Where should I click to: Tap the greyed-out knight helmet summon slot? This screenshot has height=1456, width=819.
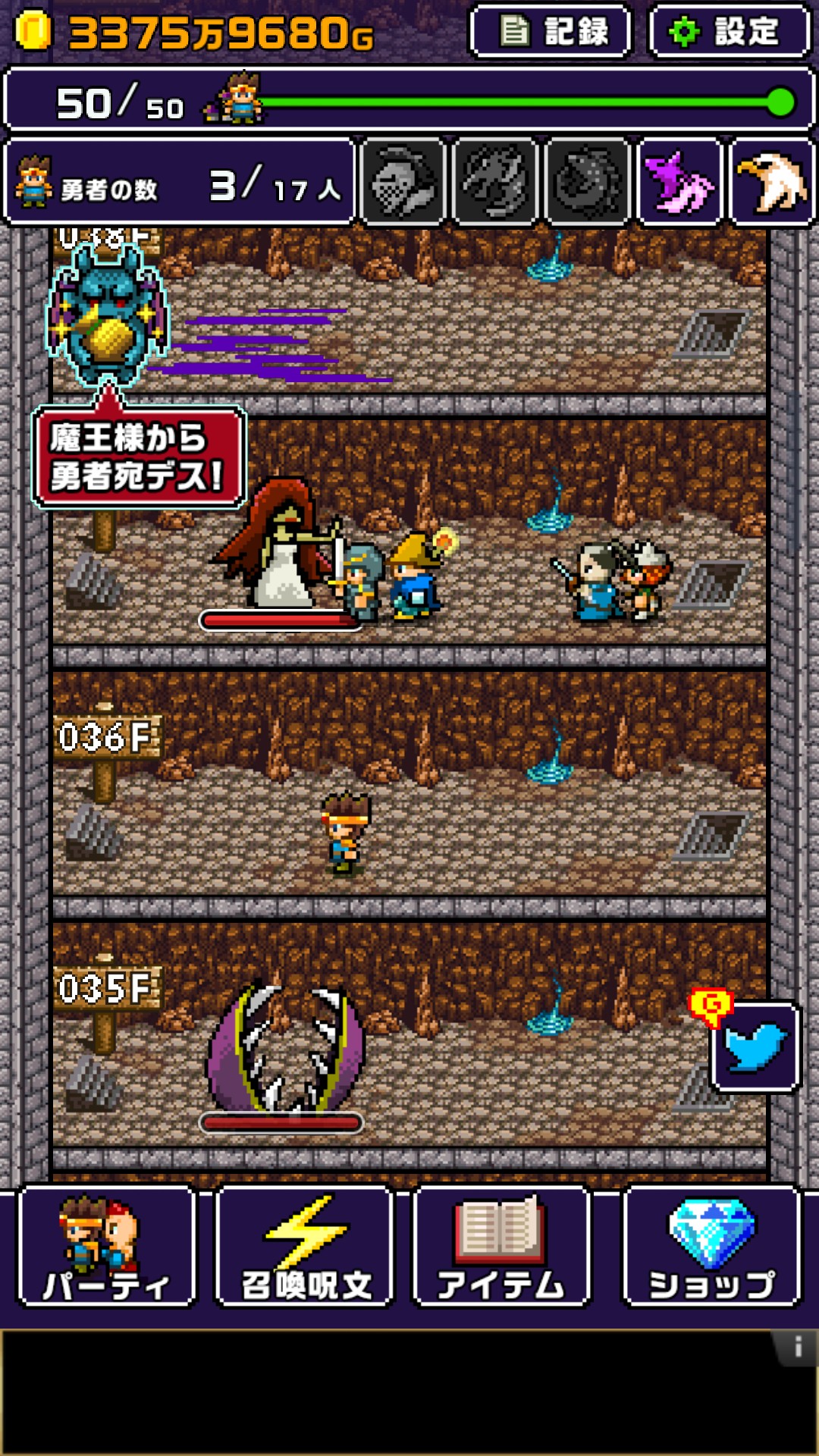403,183
